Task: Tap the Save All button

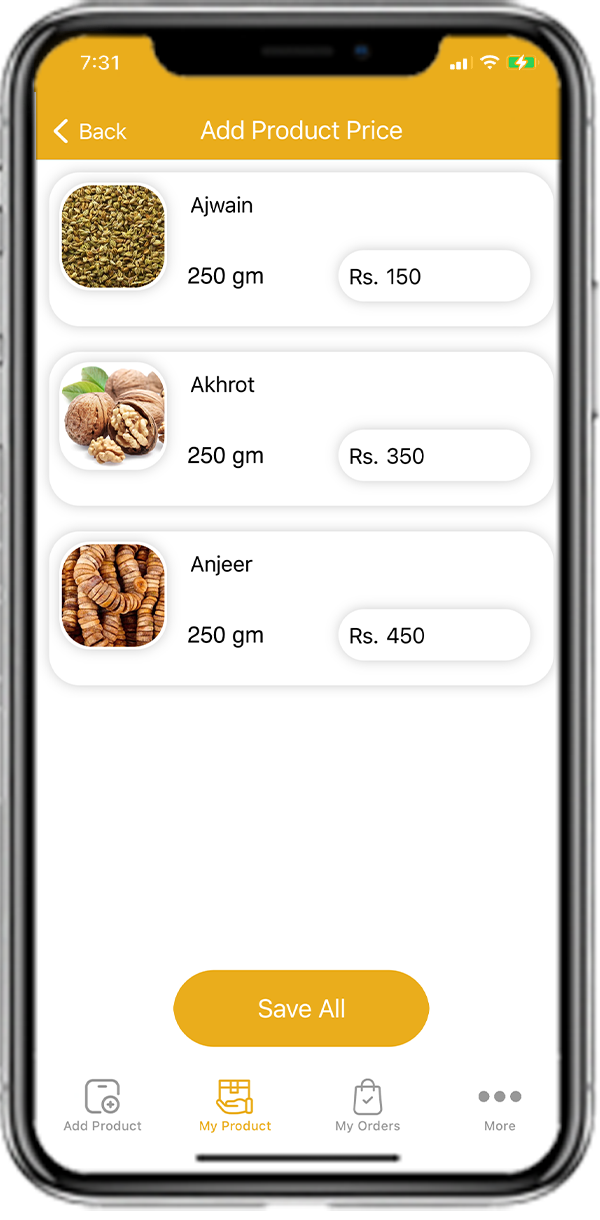Action: [x=301, y=1009]
